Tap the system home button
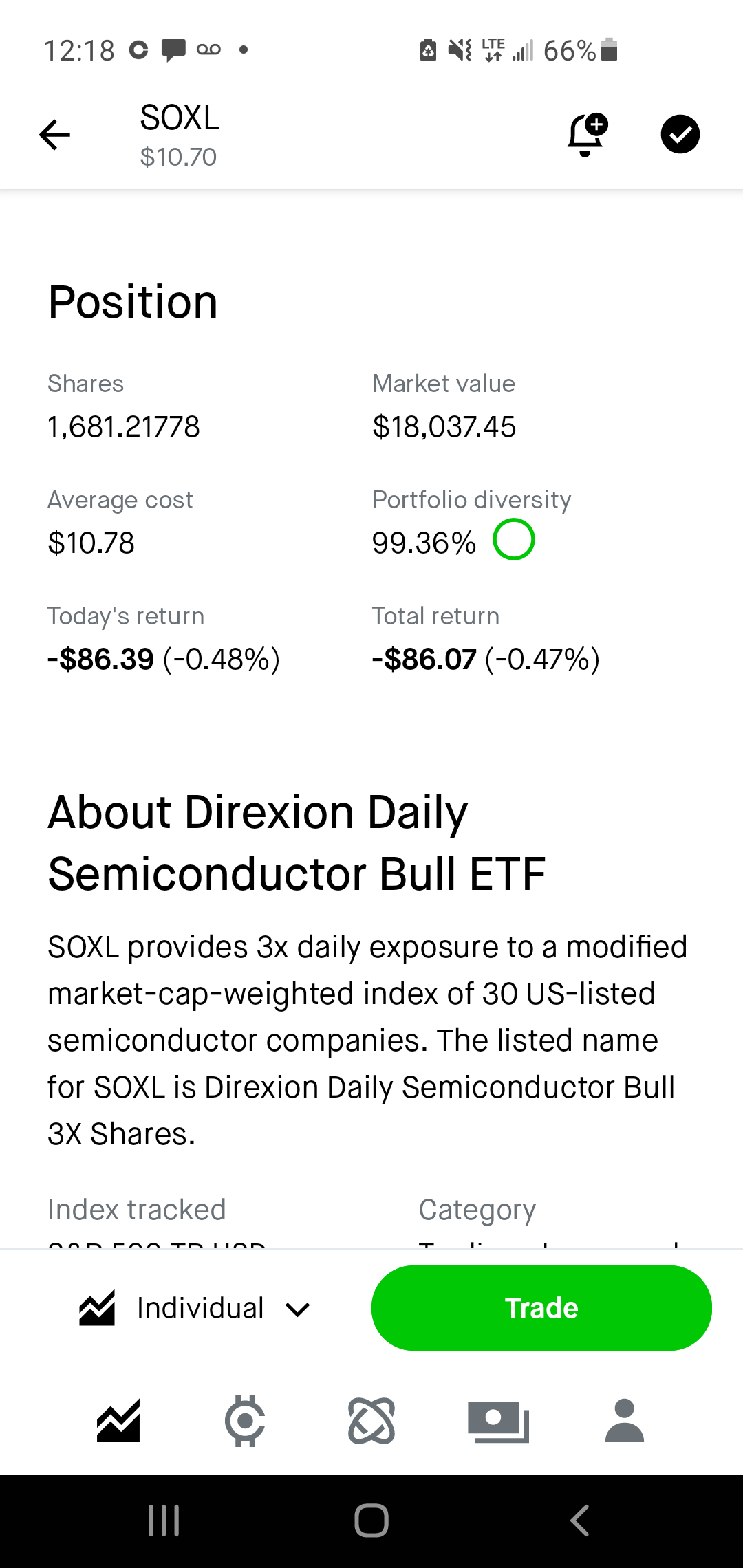743x1568 pixels. click(x=371, y=1520)
